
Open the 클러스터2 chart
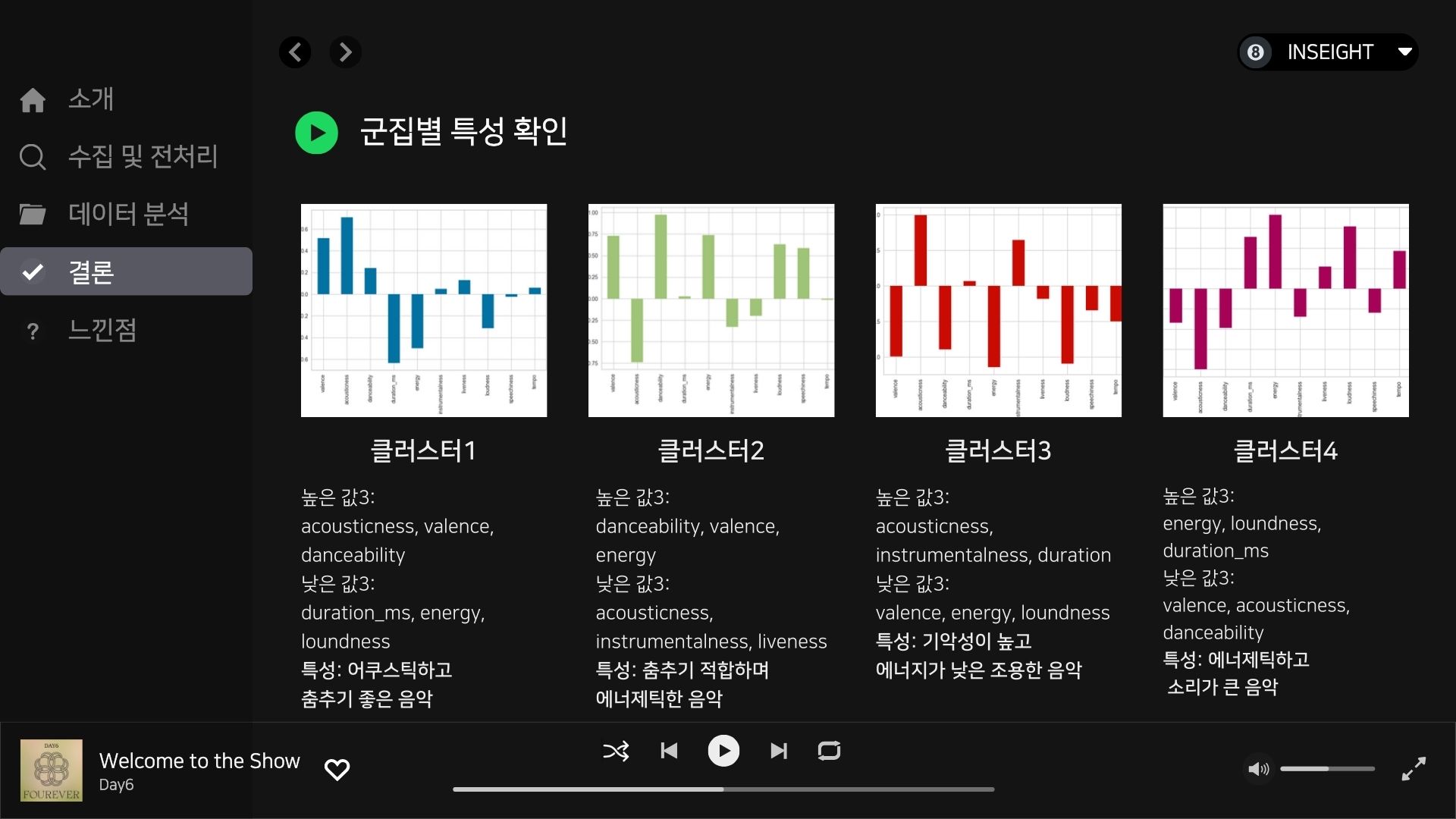tap(711, 310)
